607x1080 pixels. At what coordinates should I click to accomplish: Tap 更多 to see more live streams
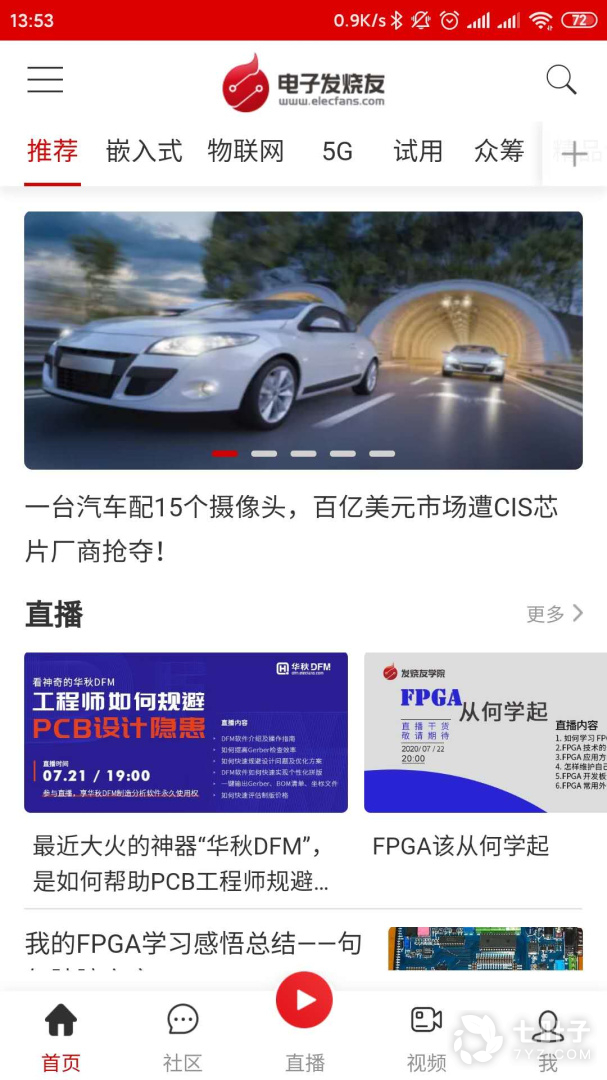(555, 614)
